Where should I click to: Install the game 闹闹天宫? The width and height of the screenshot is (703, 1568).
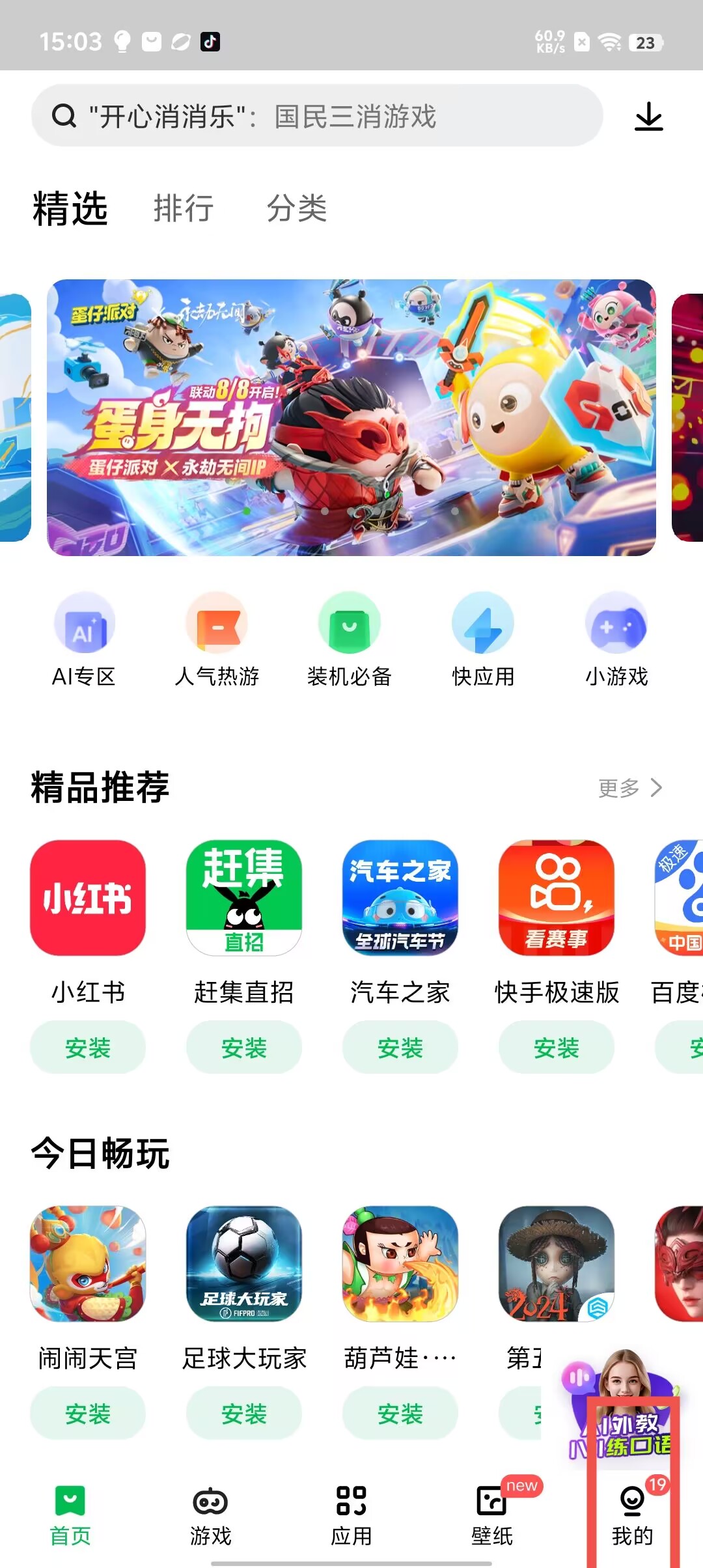coord(88,1414)
